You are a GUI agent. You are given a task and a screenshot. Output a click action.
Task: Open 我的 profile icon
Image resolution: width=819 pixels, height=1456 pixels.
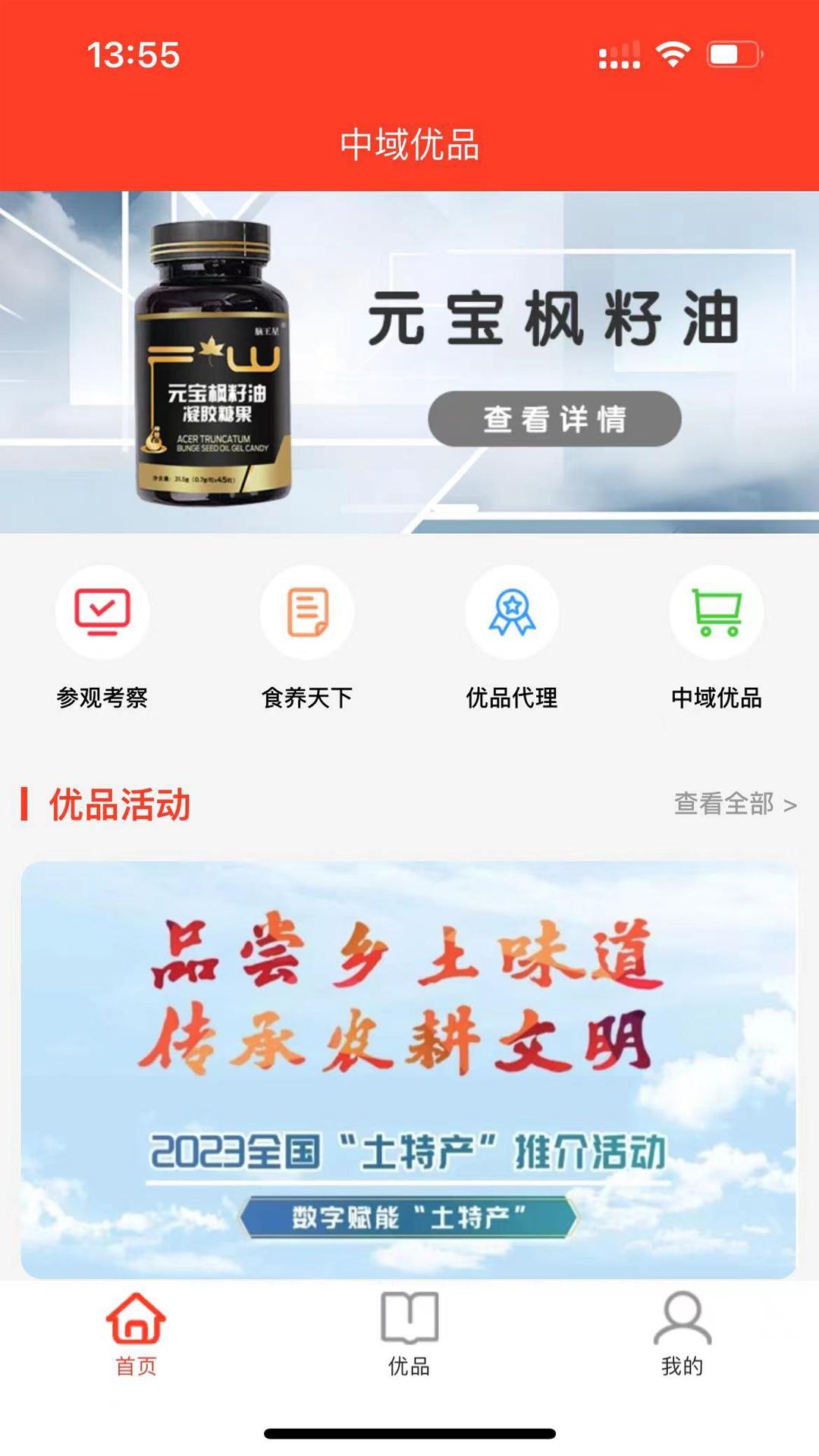681,1318
